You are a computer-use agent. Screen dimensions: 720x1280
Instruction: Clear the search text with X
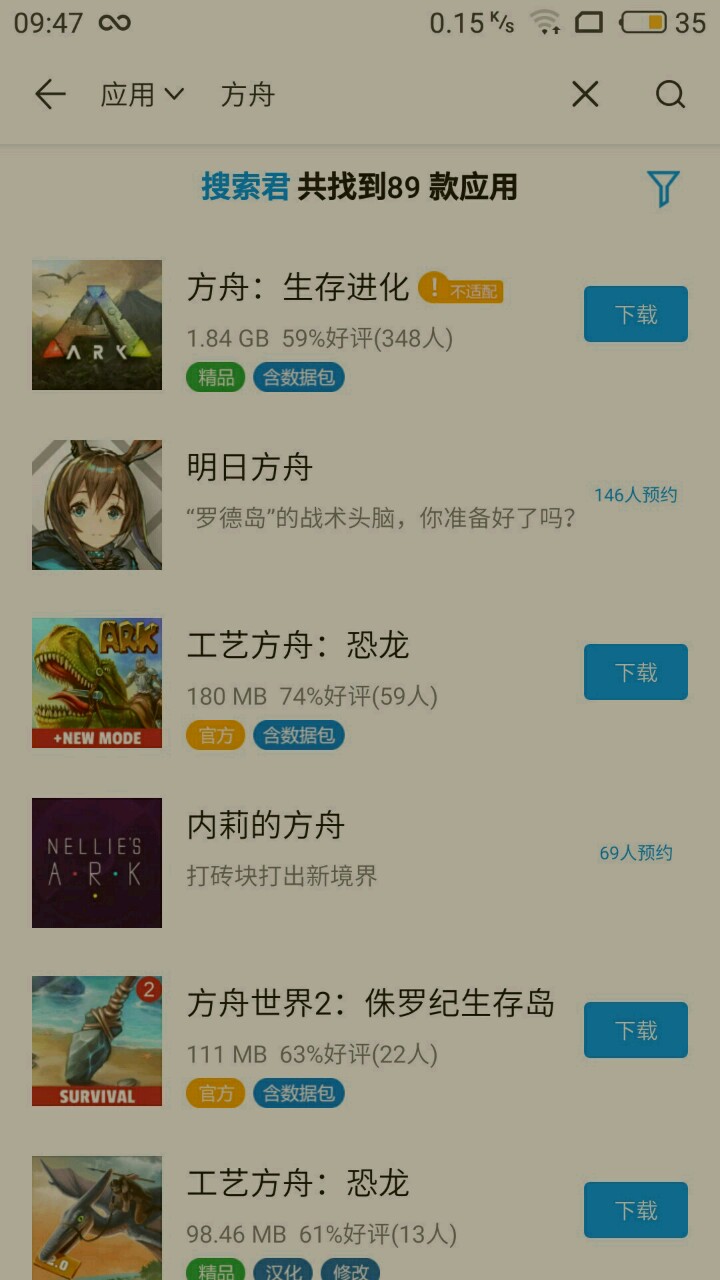[585, 95]
